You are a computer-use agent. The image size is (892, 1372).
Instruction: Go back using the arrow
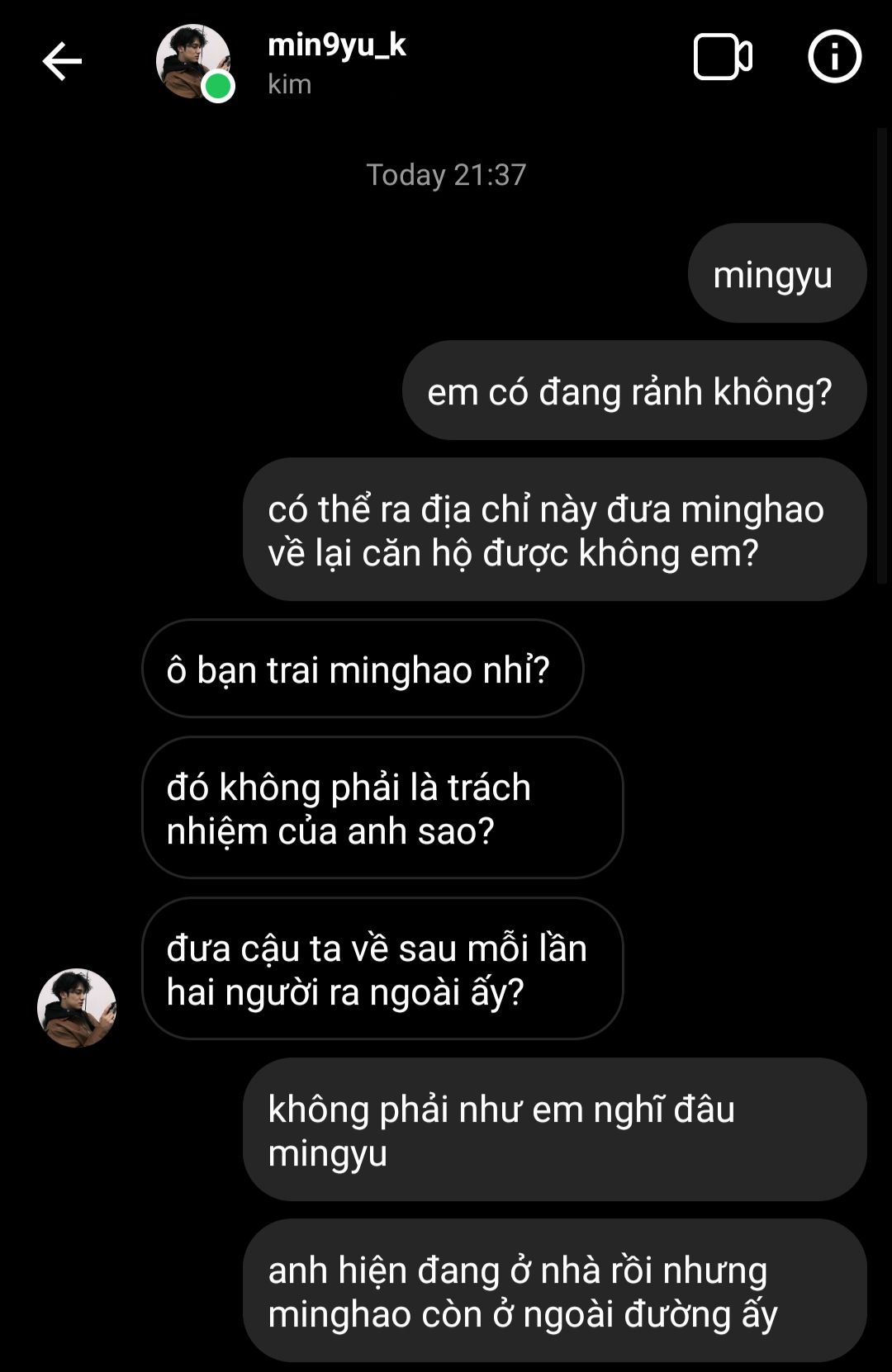[62, 61]
